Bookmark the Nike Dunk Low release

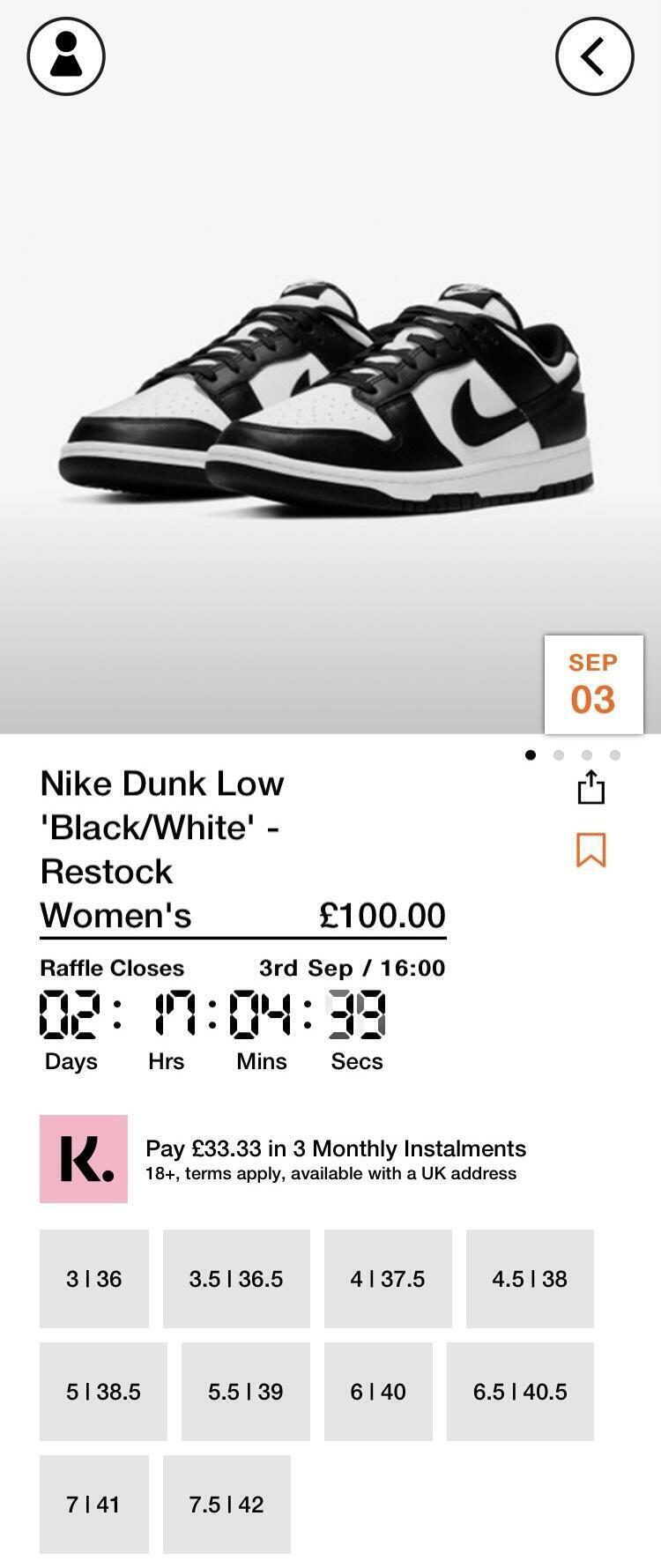(x=591, y=850)
